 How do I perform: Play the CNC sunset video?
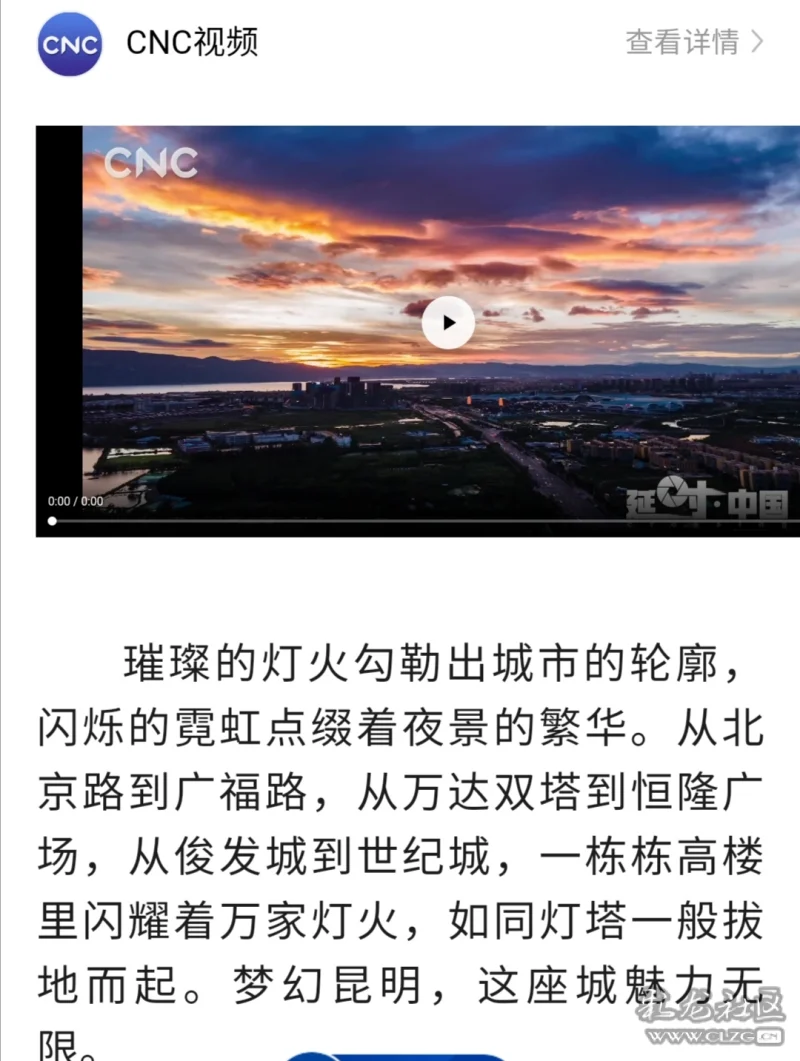448,323
